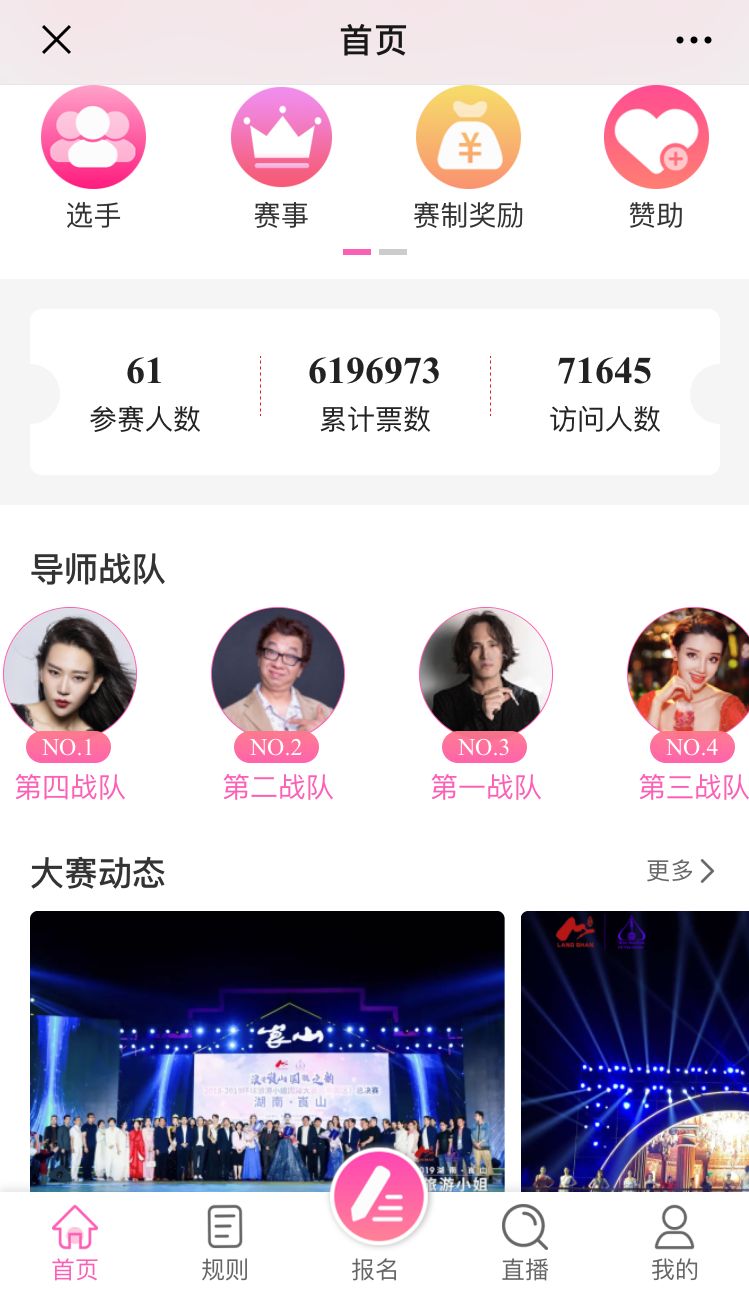749x1289 pixels.
Task: Open the 赞助 heart icon
Action: coord(655,136)
